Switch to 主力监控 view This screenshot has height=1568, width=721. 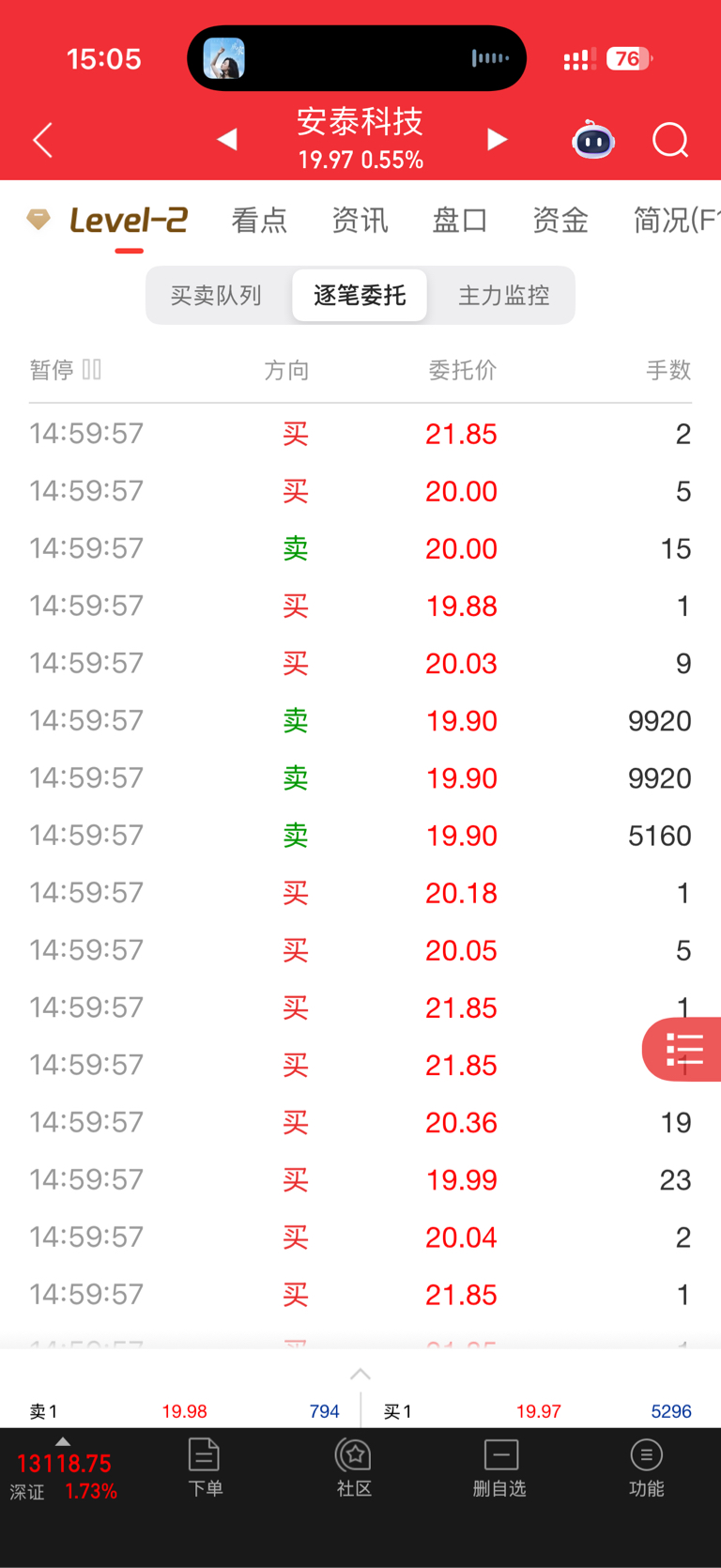pyautogui.click(x=503, y=296)
